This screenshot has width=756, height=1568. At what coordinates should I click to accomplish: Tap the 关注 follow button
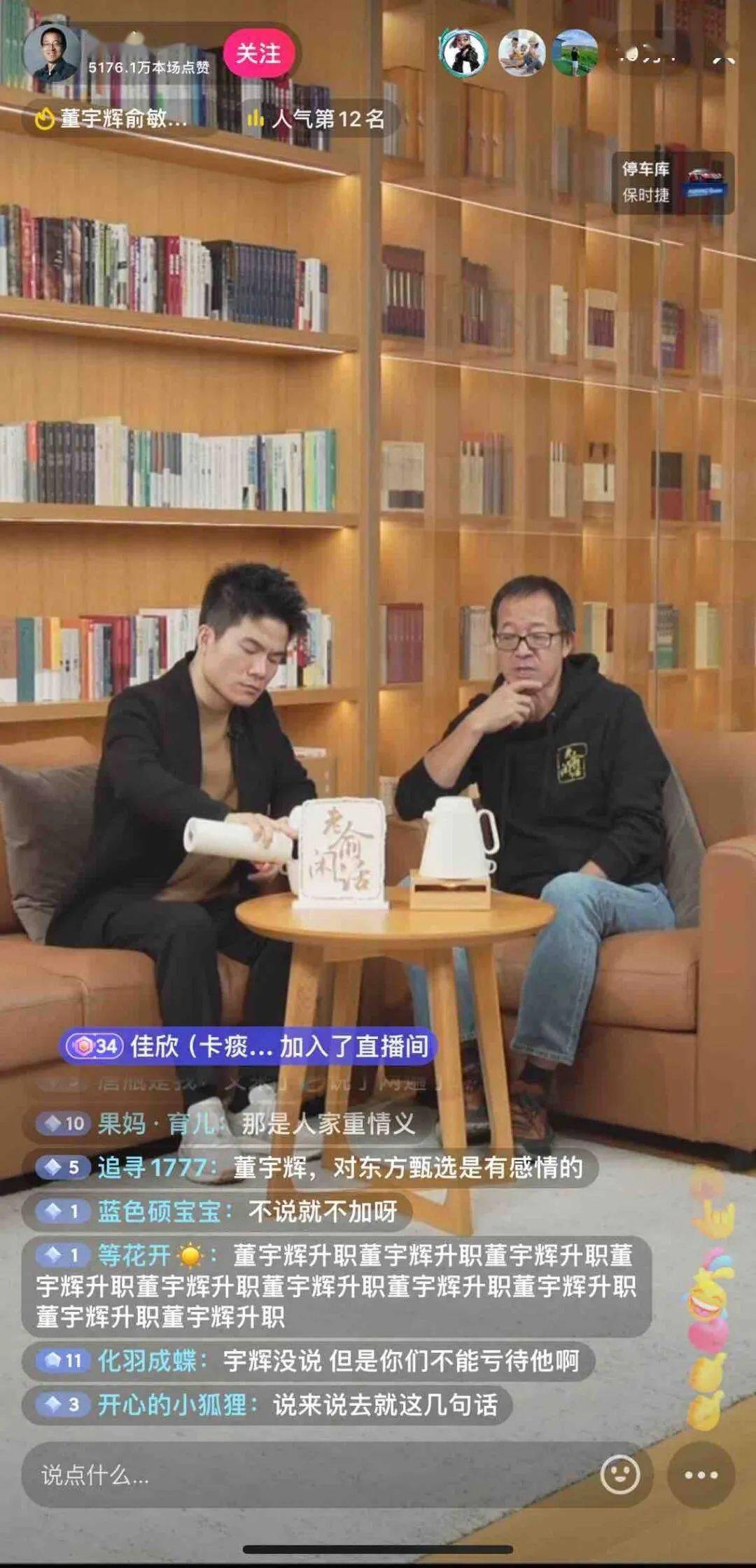(x=258, y=54)
